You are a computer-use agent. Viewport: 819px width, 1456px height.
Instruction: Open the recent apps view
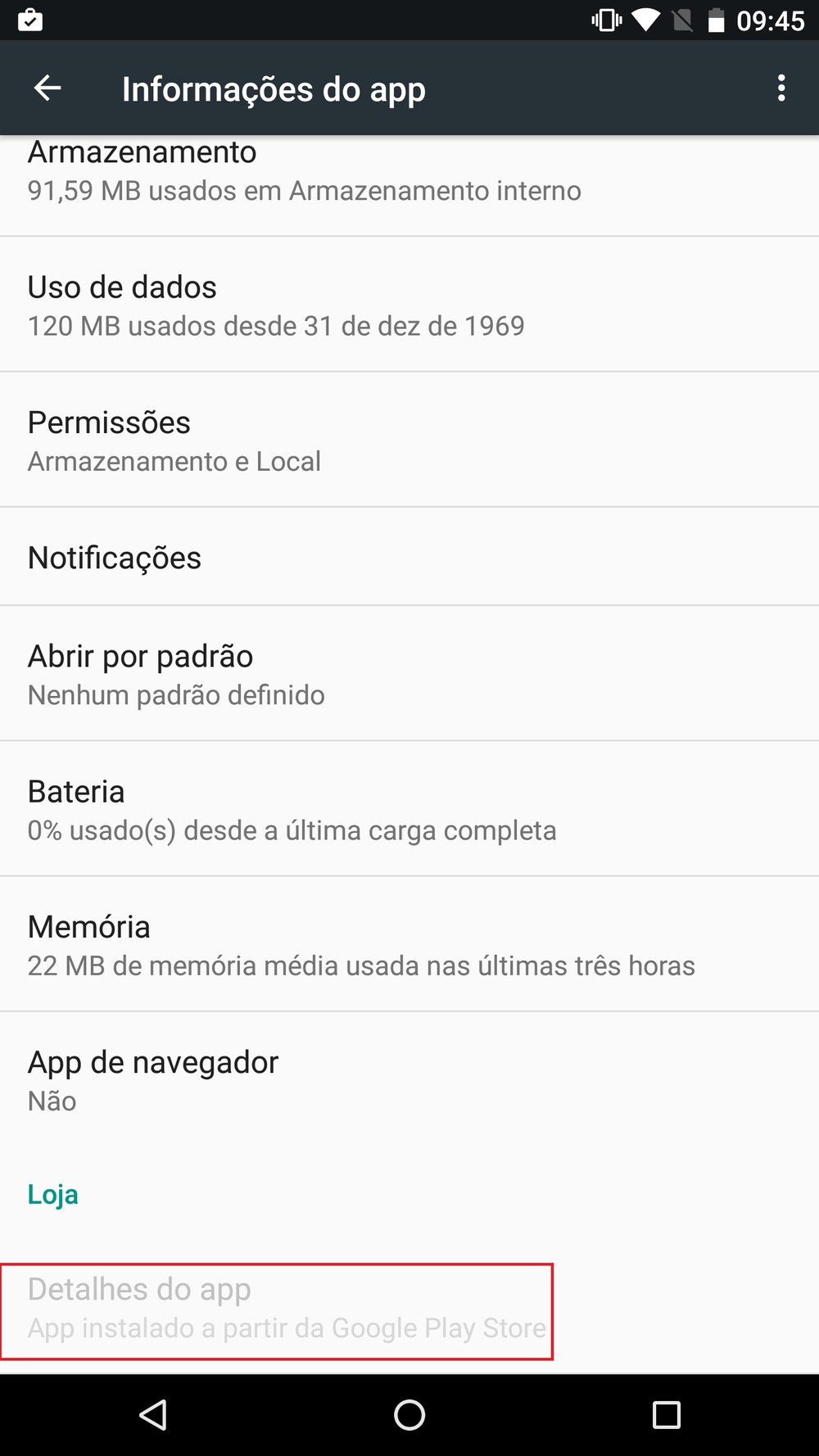[x=666, y=1414]
